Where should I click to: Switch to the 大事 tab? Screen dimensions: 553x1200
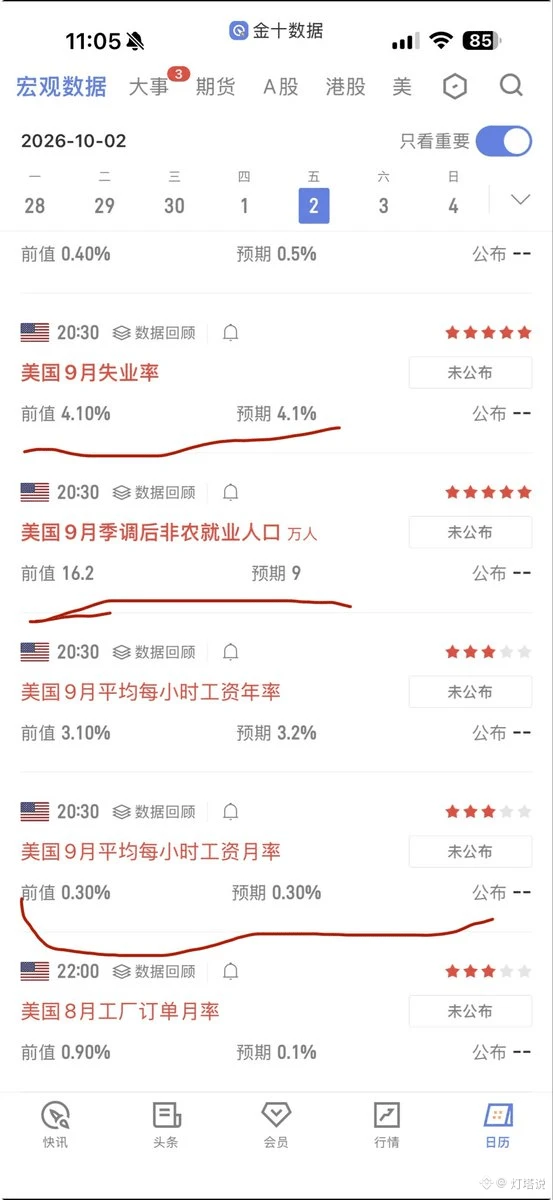click(x=149, y=87)
